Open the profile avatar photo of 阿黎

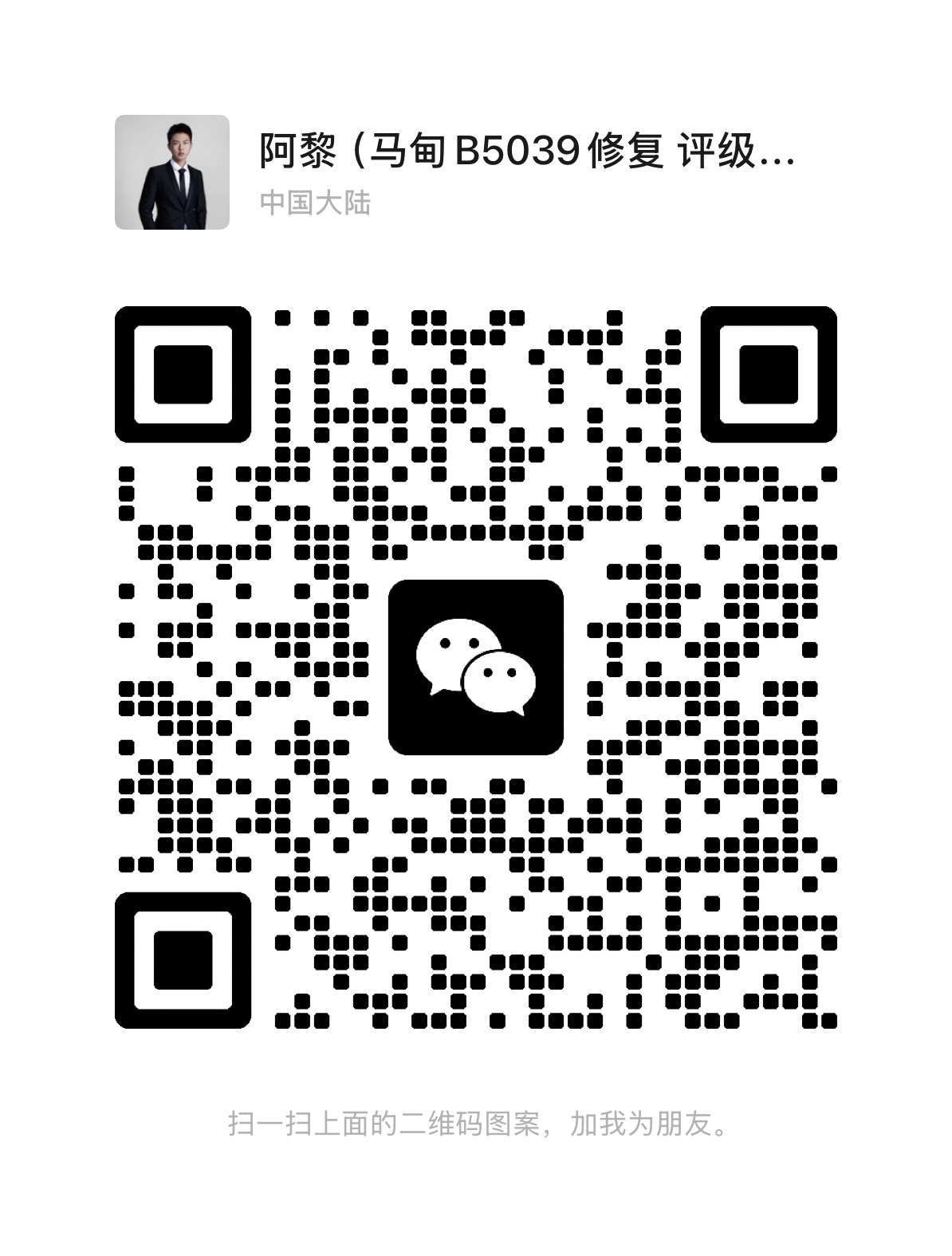coord(172,172)
